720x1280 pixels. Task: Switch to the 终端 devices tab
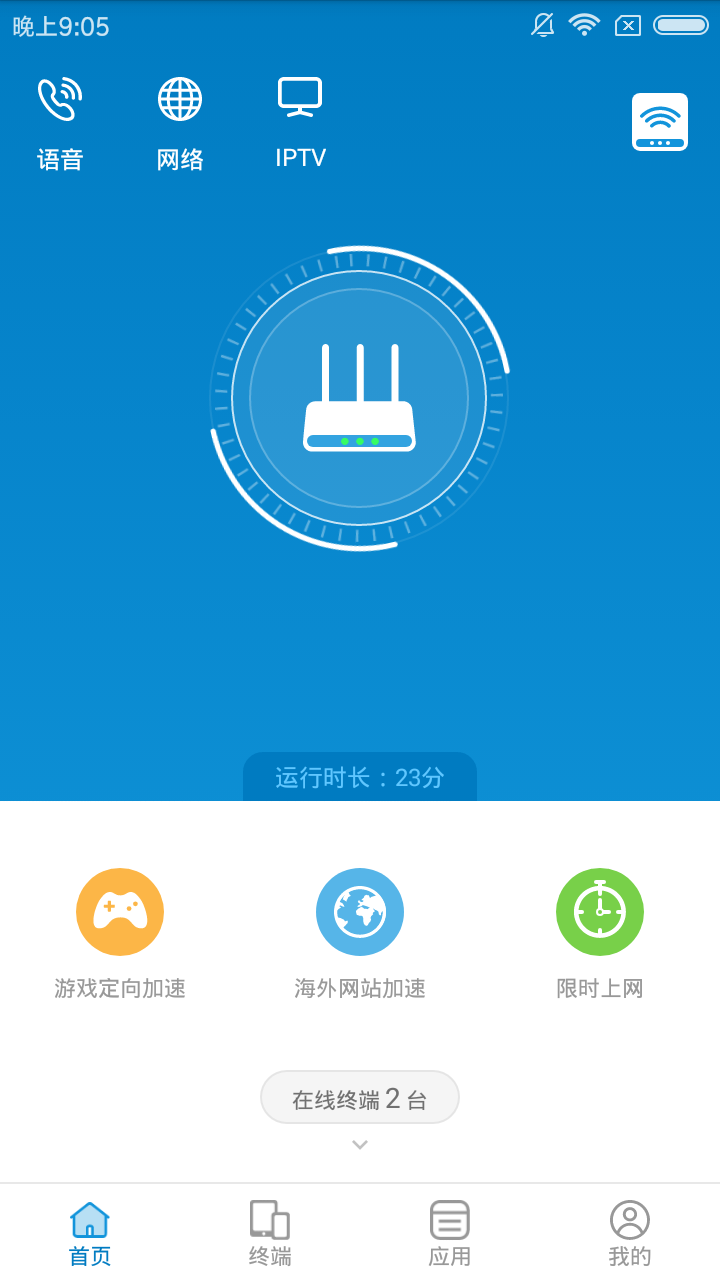coord(270,1234)
